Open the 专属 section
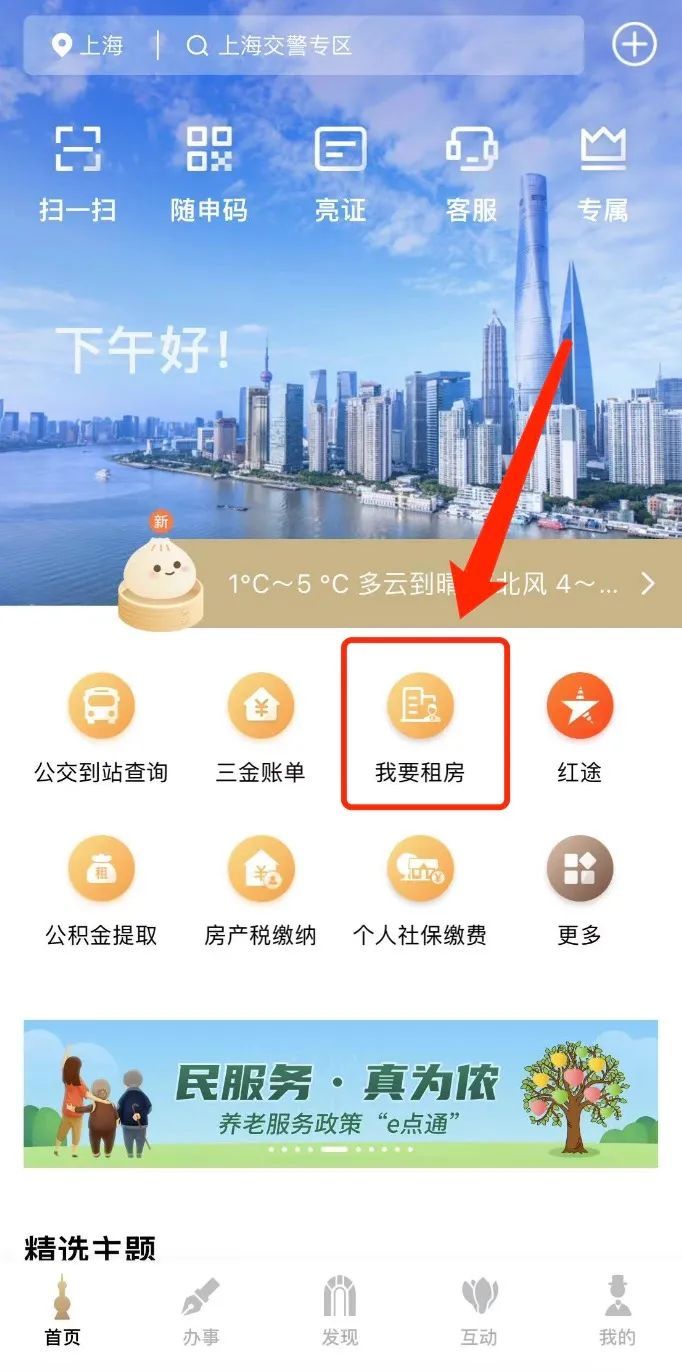 (602, 173)
